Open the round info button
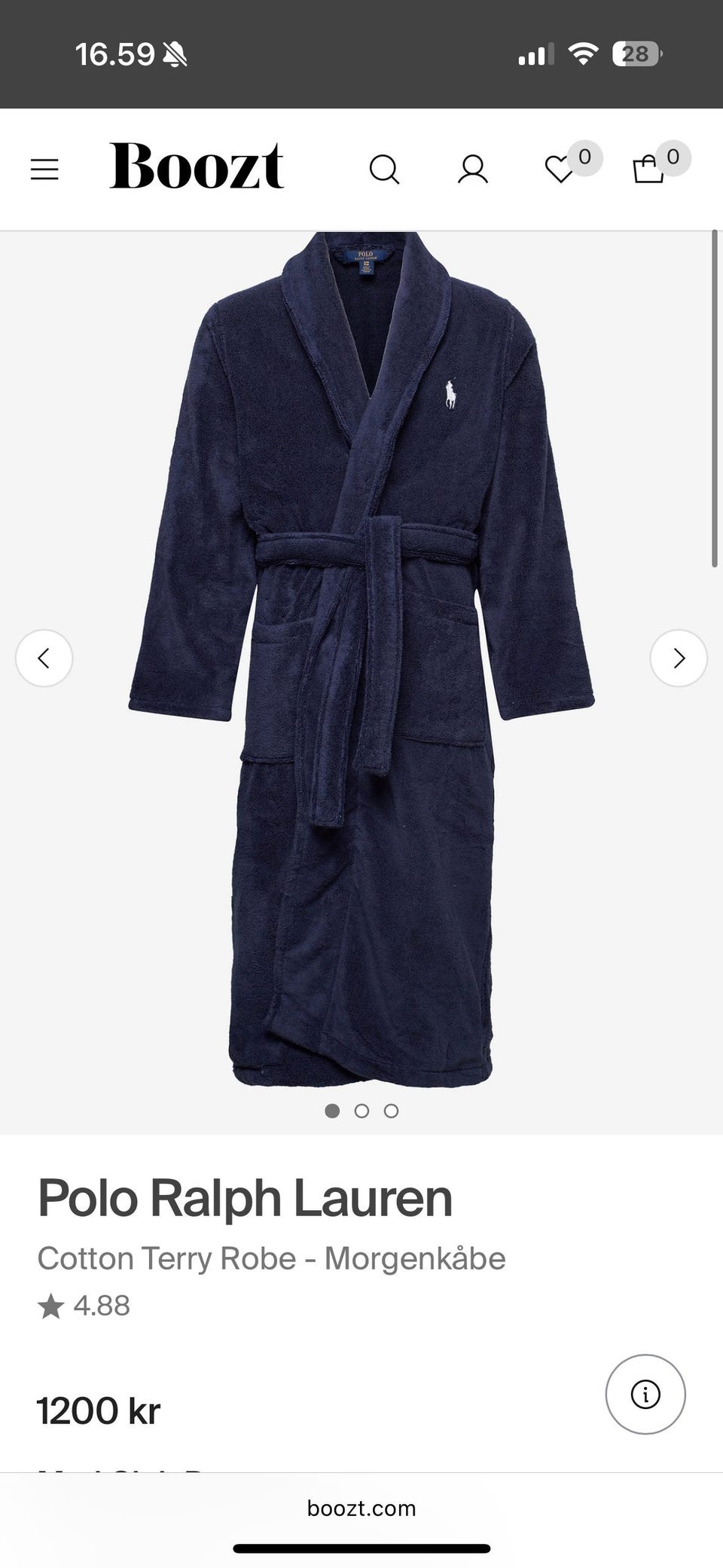 click(x=645, y=1394)
